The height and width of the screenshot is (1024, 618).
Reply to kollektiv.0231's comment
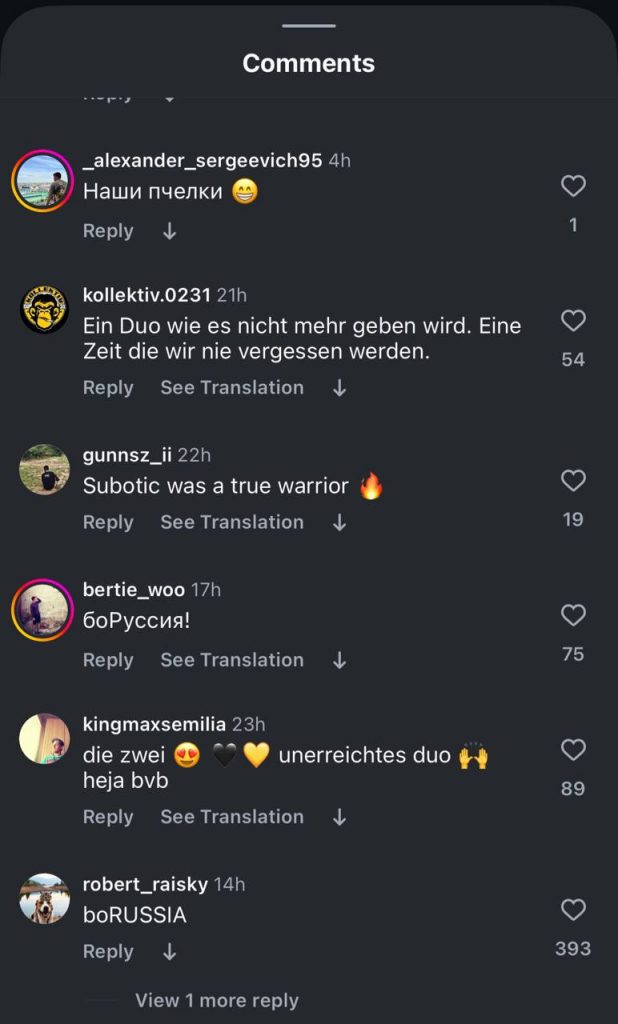[108, 388]
